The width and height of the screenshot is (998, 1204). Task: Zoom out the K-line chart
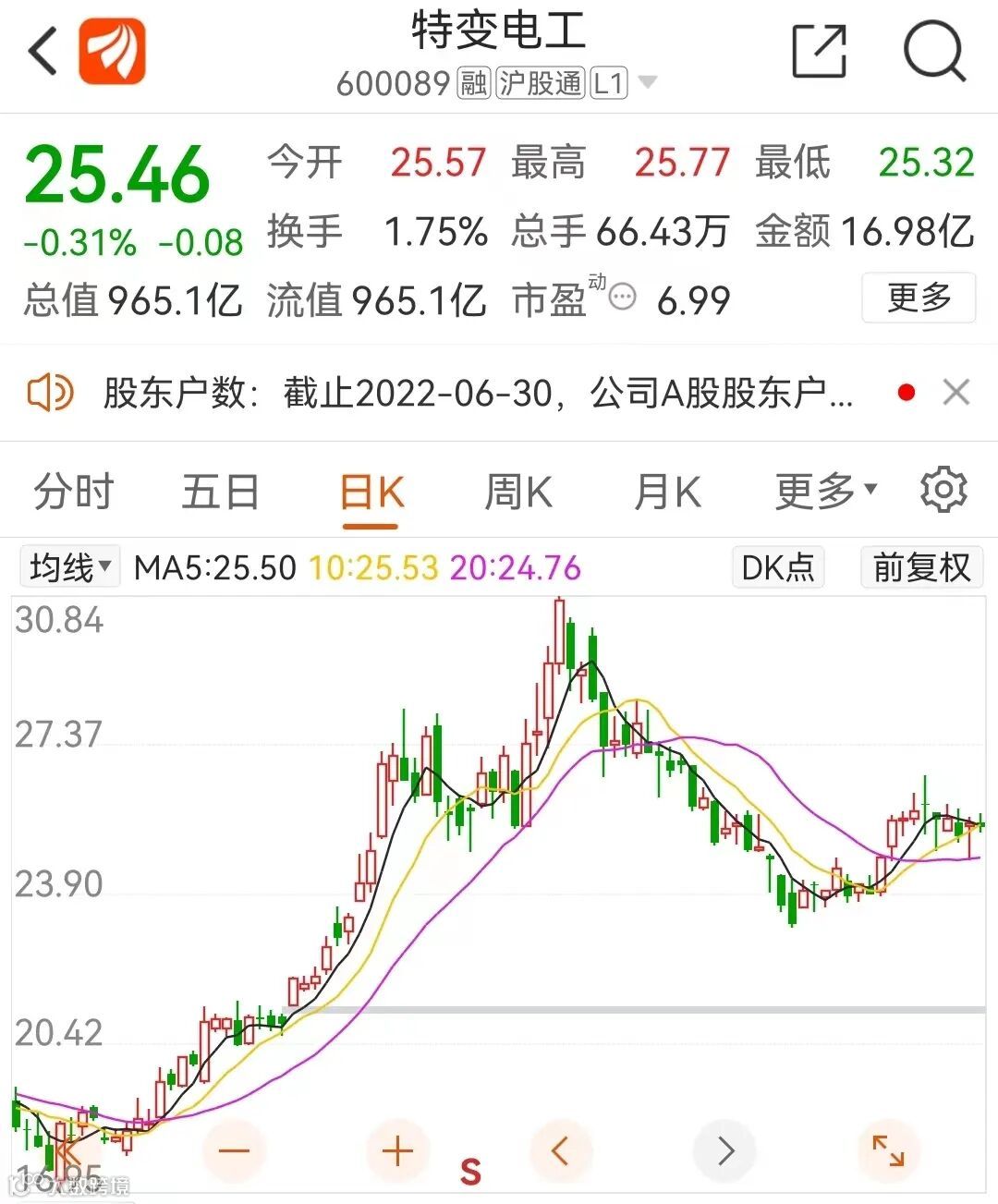[x=235, y=1151]
